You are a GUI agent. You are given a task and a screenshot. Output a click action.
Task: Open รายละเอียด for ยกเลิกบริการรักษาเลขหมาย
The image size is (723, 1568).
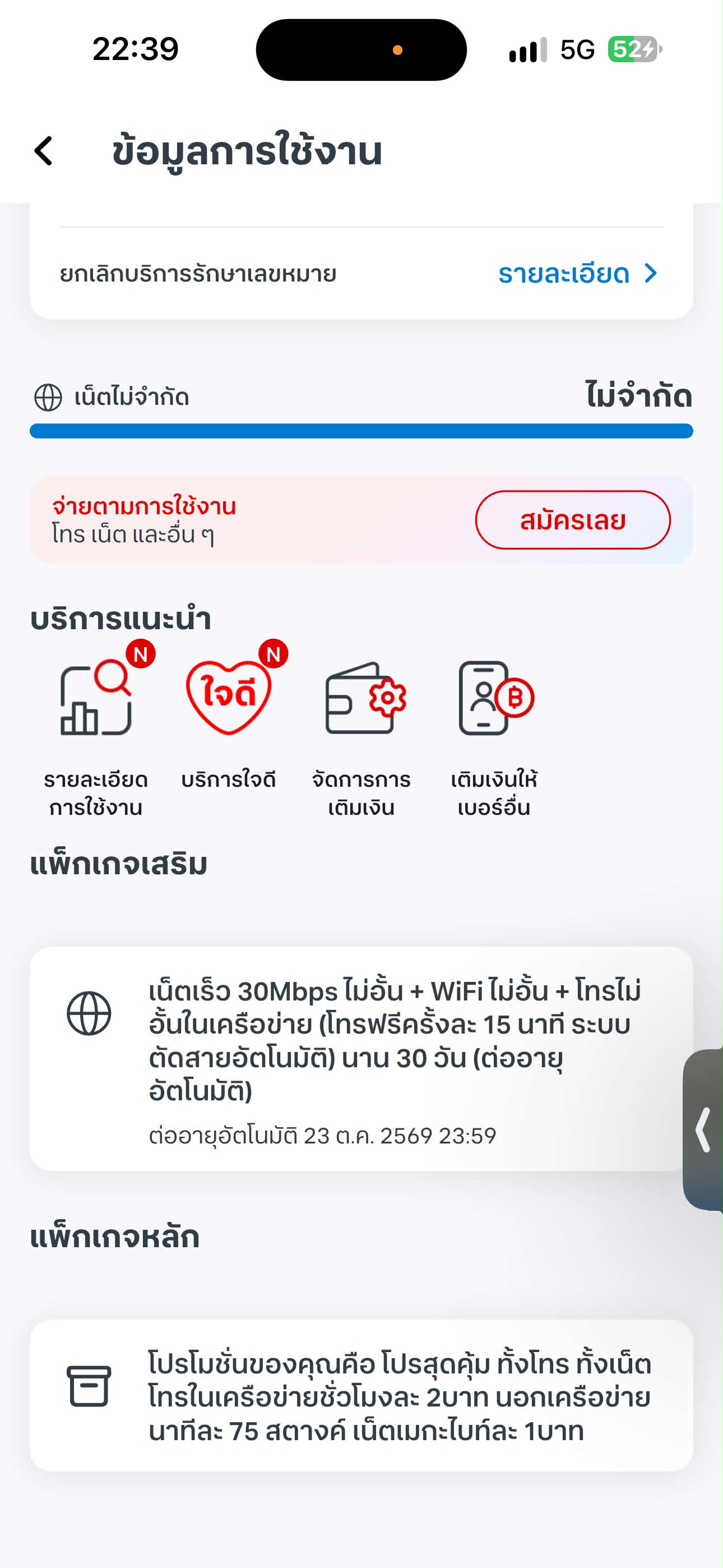[x=577, y=274]
